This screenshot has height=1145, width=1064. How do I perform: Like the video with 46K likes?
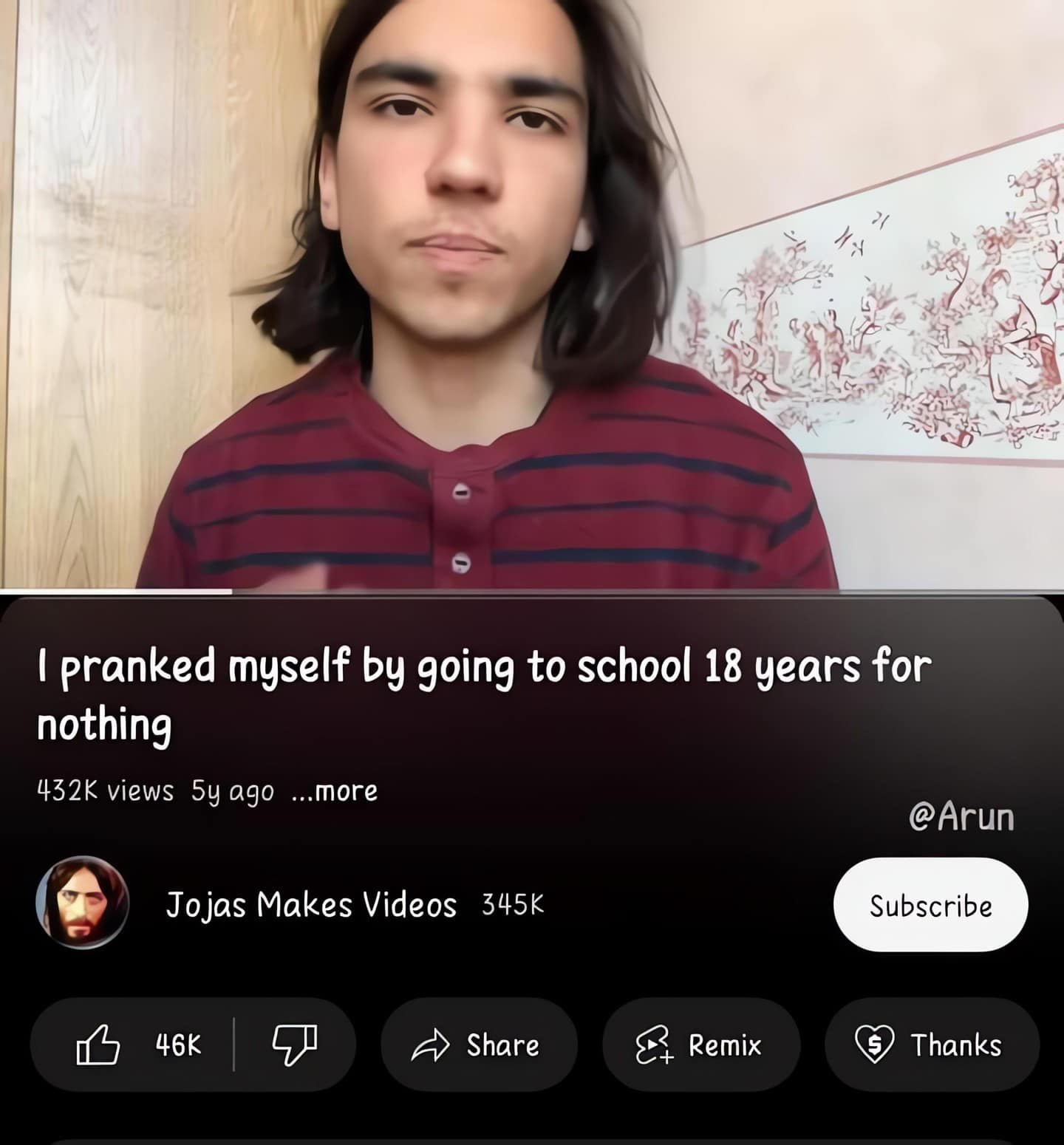(133, 1044)
